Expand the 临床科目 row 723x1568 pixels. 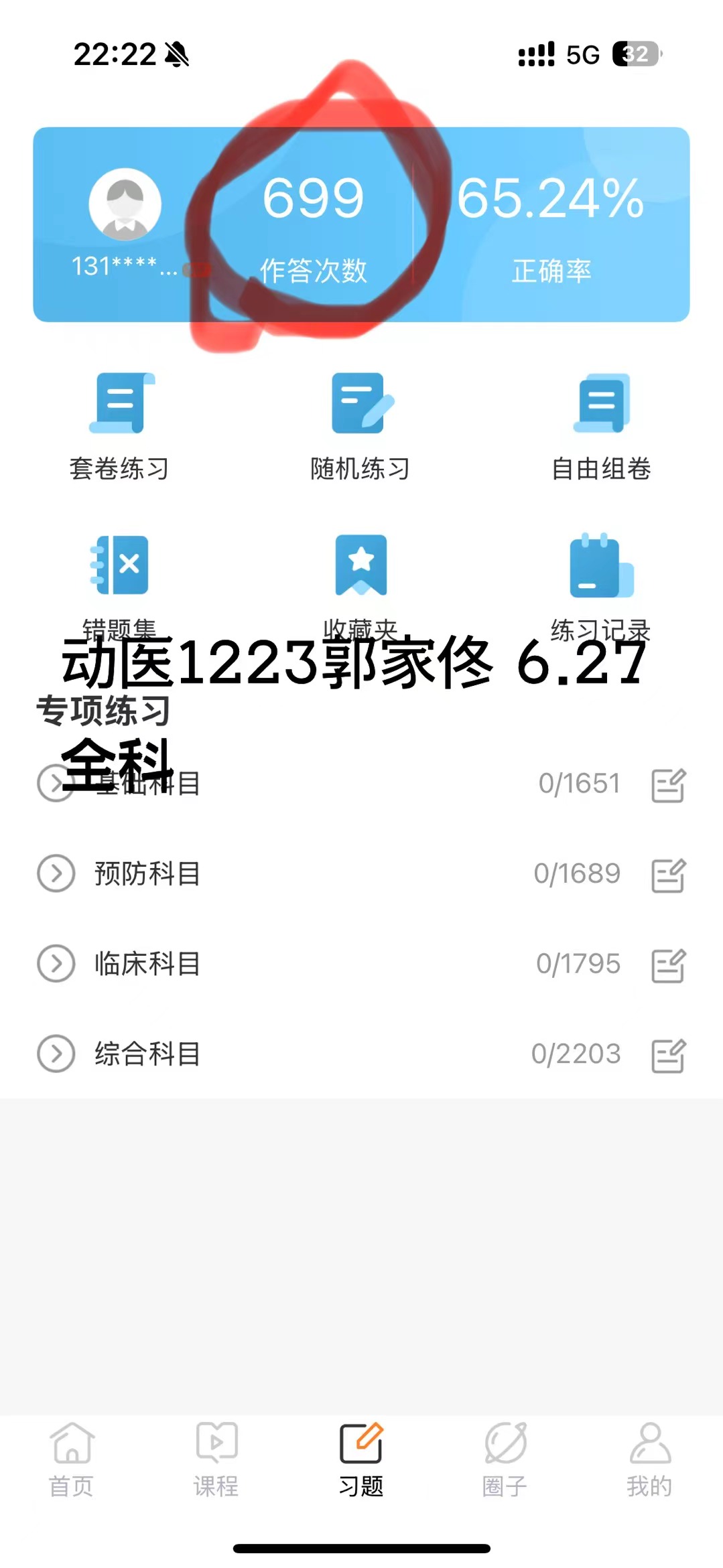(56, 963)
